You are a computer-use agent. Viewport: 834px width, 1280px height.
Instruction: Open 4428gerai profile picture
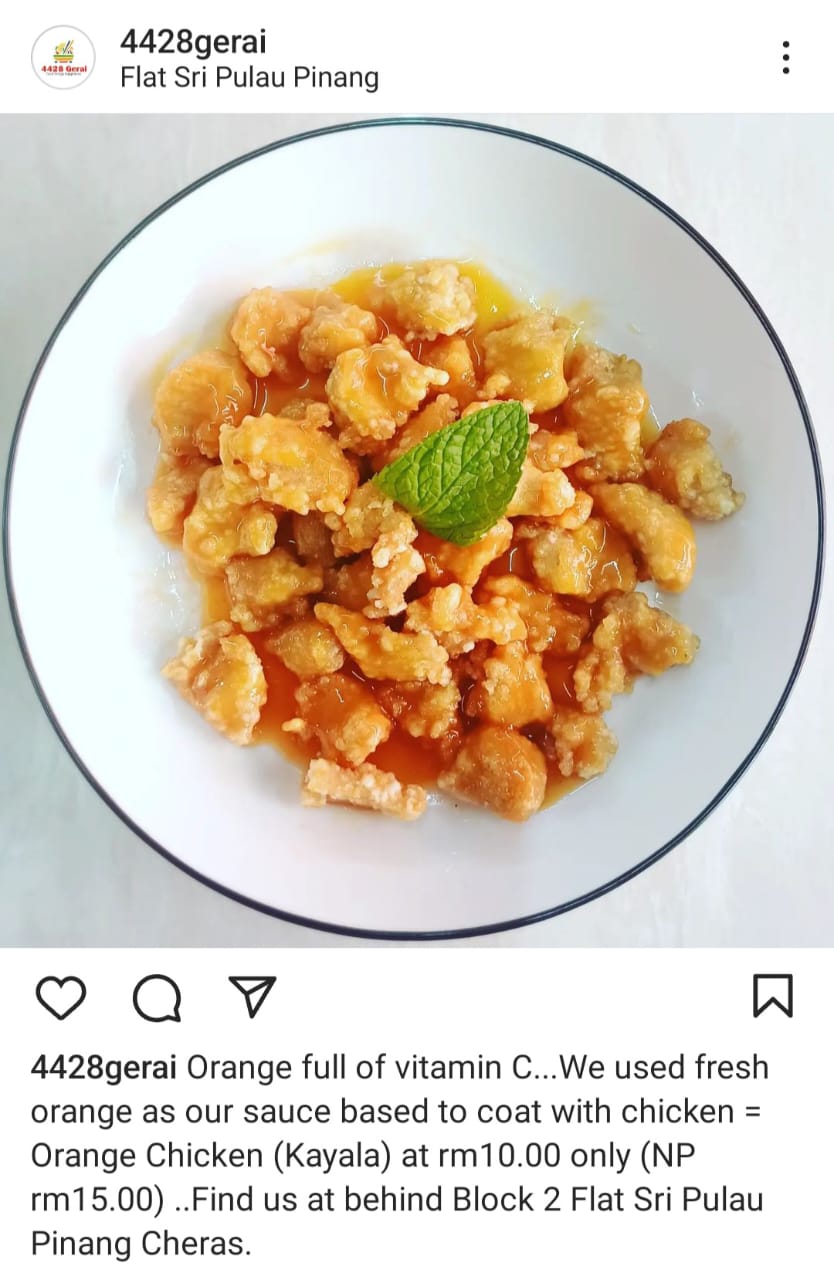63,58
